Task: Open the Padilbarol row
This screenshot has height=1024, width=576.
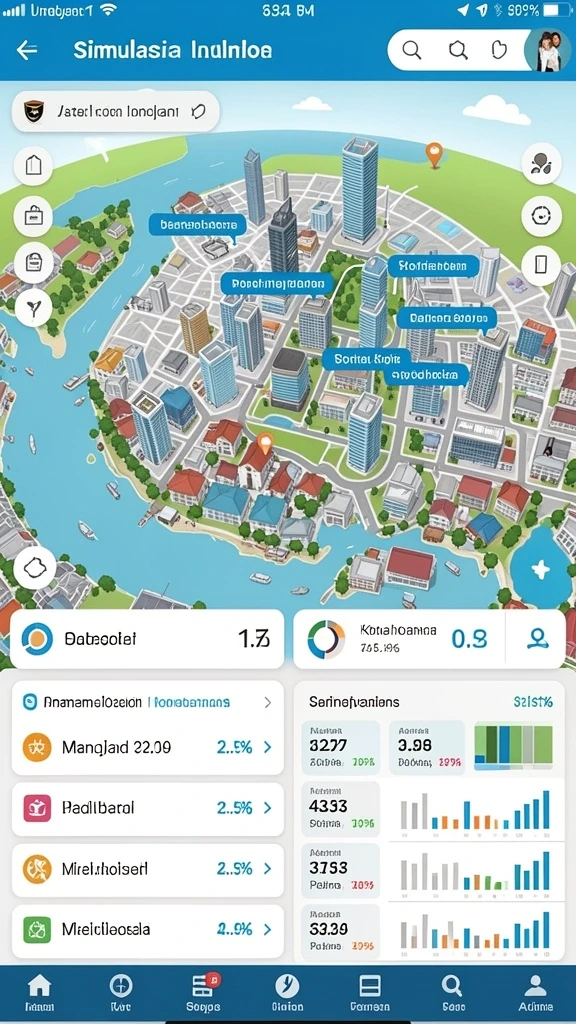Action: tap(148, 808)
